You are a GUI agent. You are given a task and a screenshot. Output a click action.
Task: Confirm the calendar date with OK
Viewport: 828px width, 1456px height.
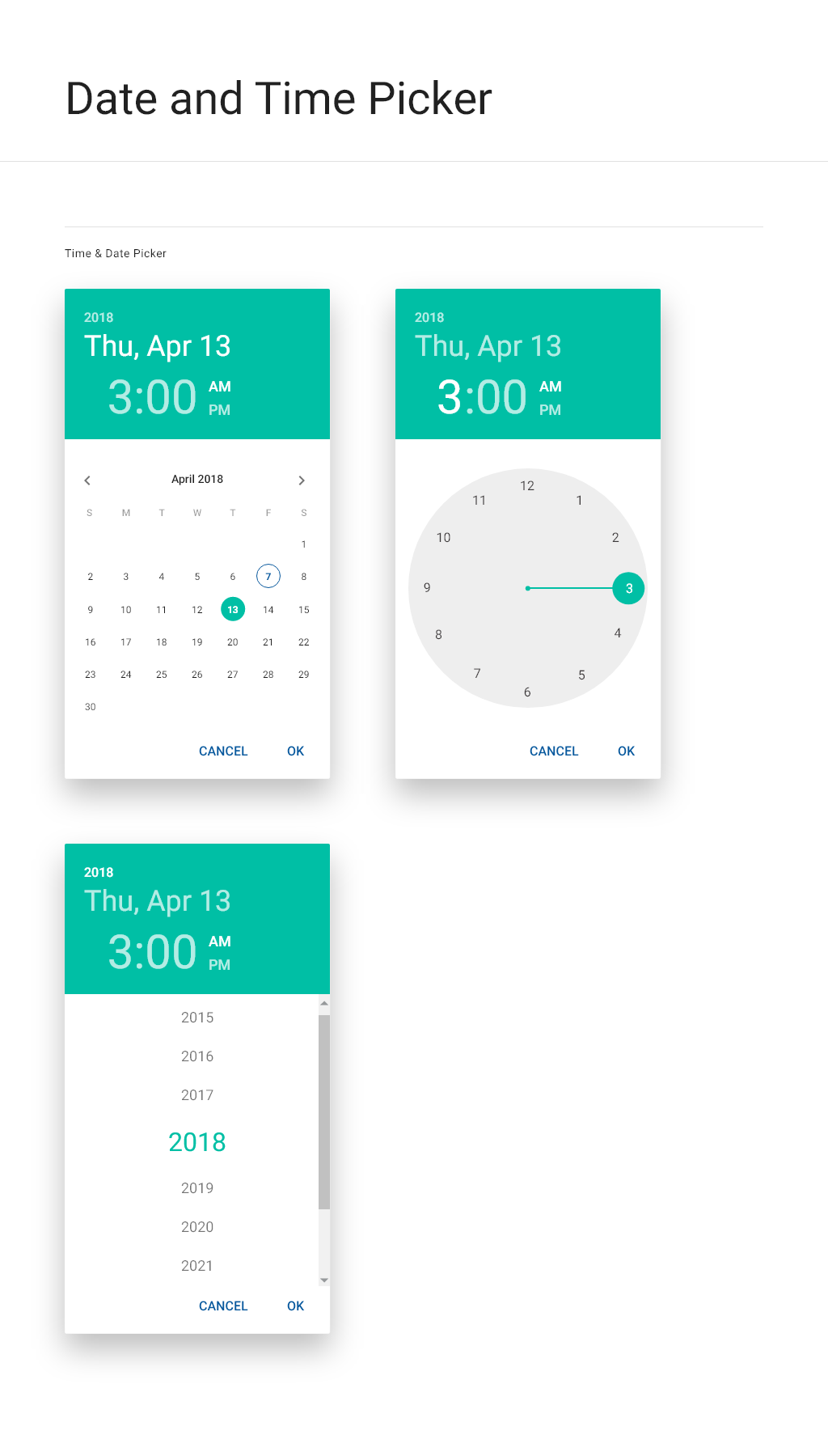click(296, 751)
